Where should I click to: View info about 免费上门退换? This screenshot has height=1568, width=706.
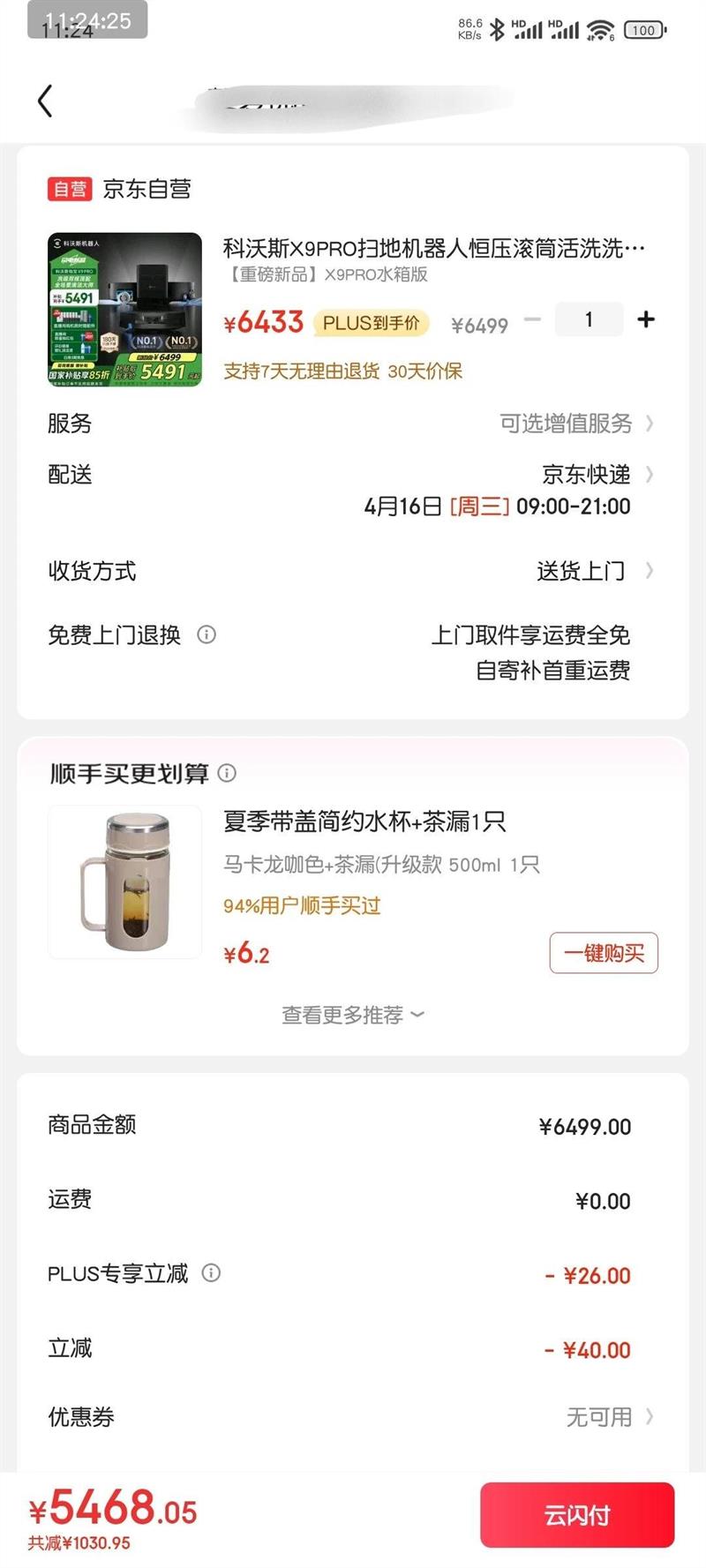[x=207, y=634]
